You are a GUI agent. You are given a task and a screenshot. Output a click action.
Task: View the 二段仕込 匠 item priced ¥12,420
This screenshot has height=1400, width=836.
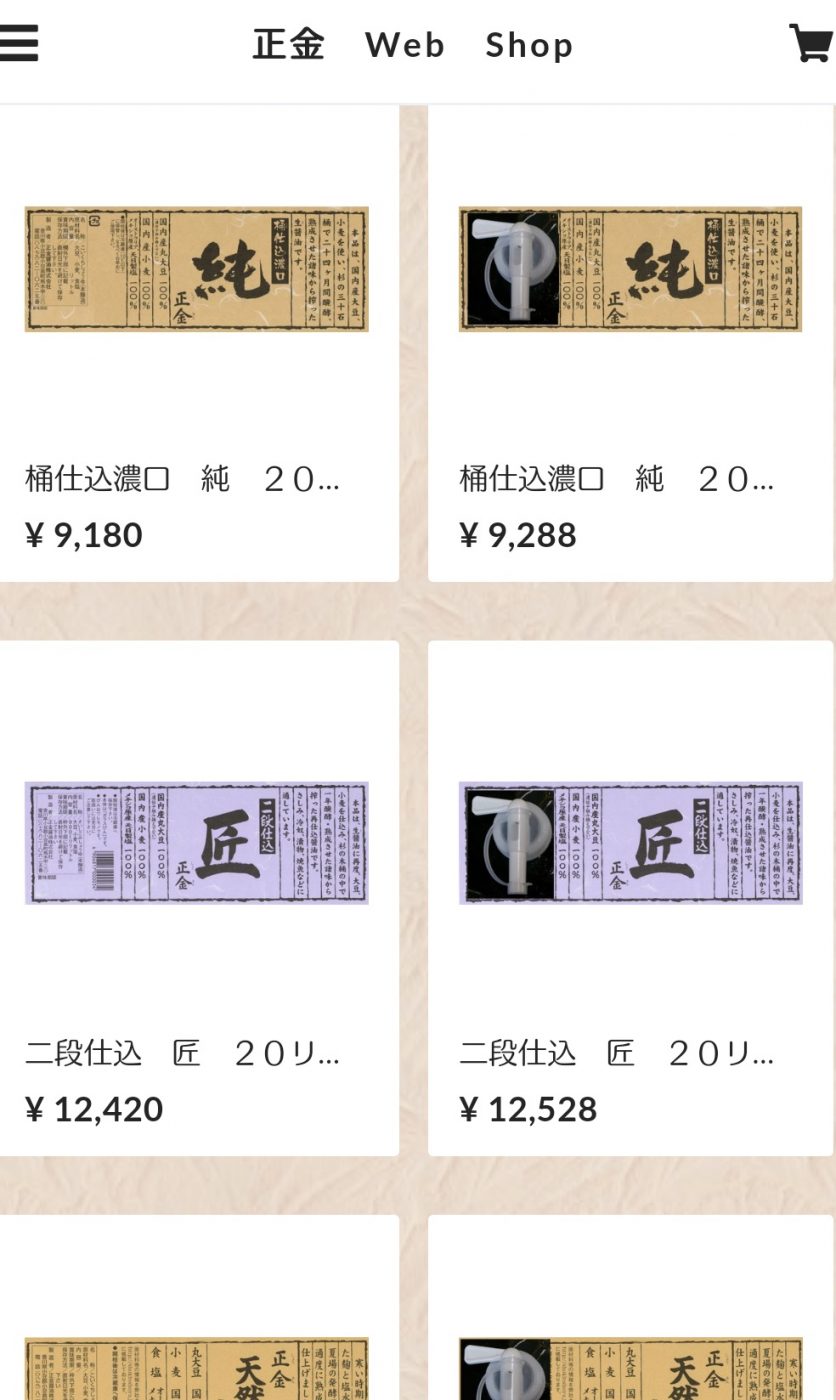[197, 898]
